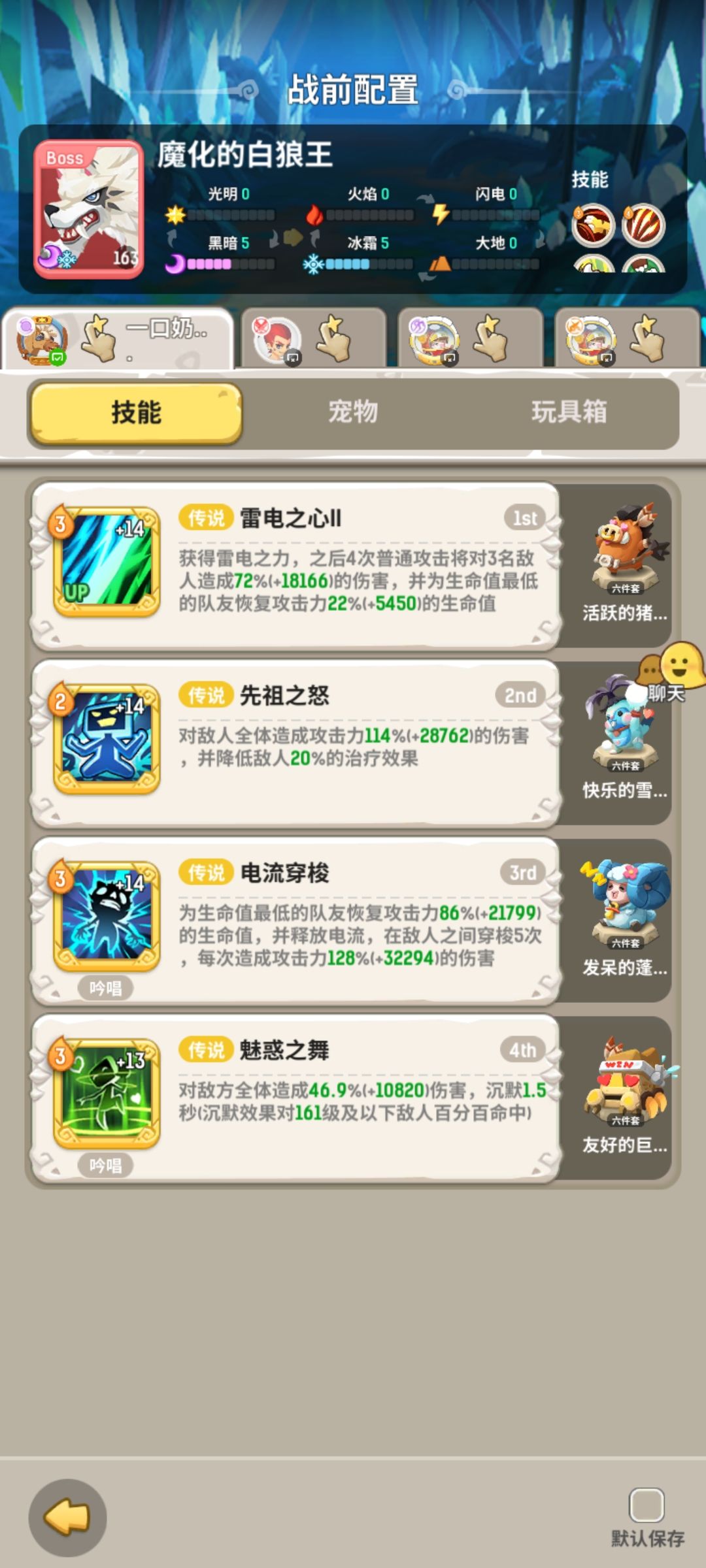The height and width of the screenshot is (1568, 706).
Task: Switch to the 宠物 tab
Action: coord(353,410)
